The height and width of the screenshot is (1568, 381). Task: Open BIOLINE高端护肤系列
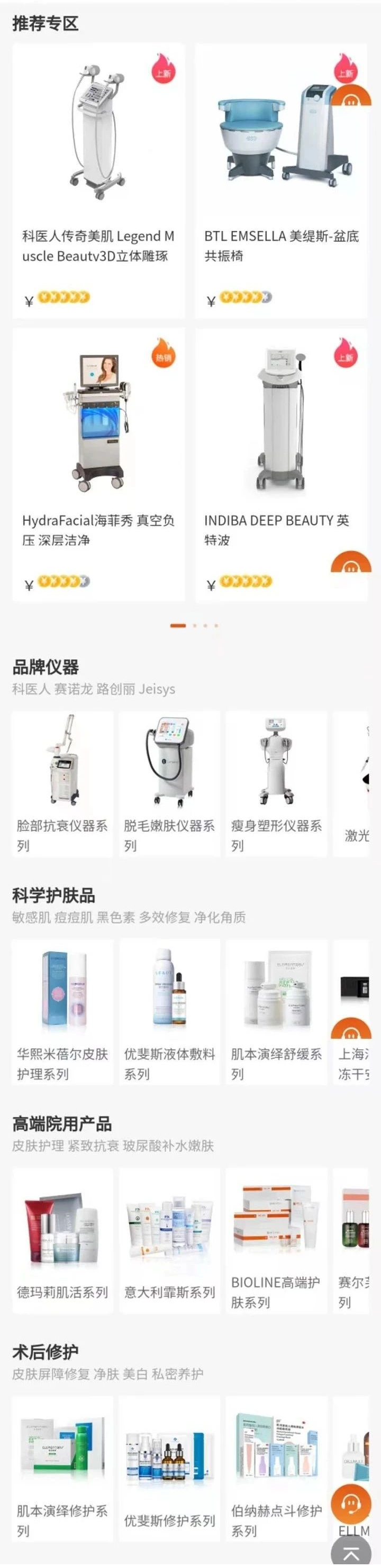point(276,1240)
